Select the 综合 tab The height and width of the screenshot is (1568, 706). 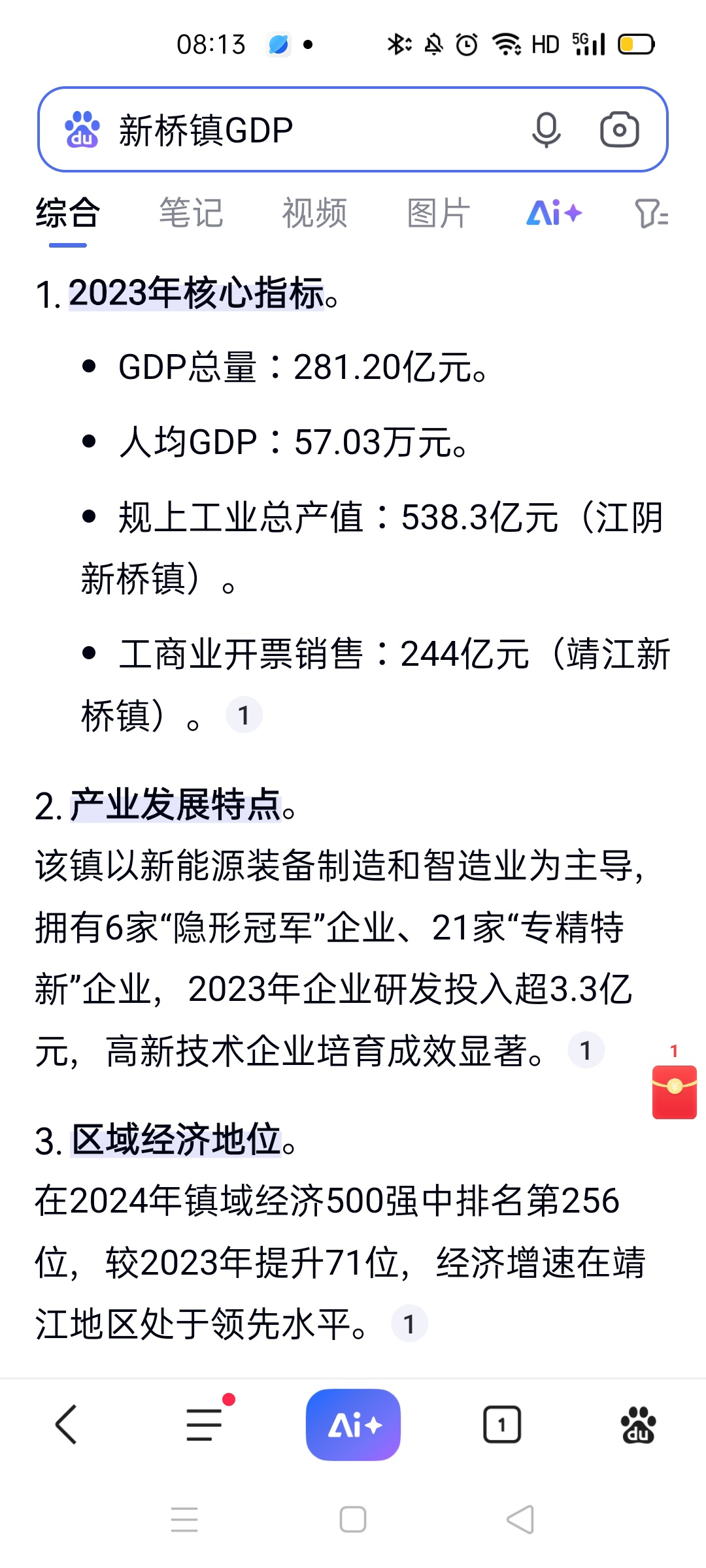pos(68,213)
